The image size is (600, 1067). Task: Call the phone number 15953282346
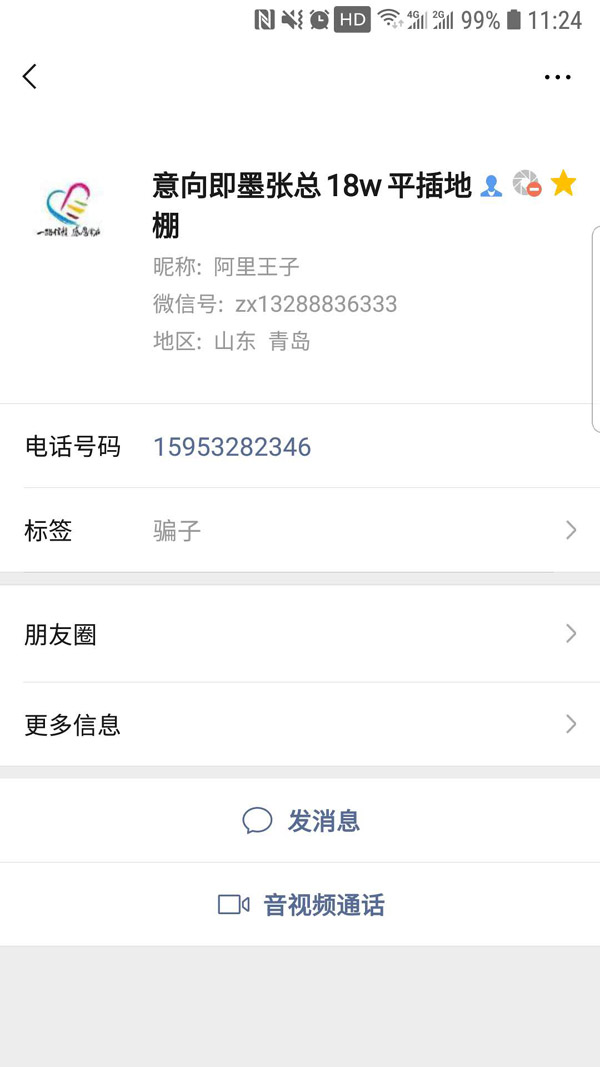click(x=232, y=447)
